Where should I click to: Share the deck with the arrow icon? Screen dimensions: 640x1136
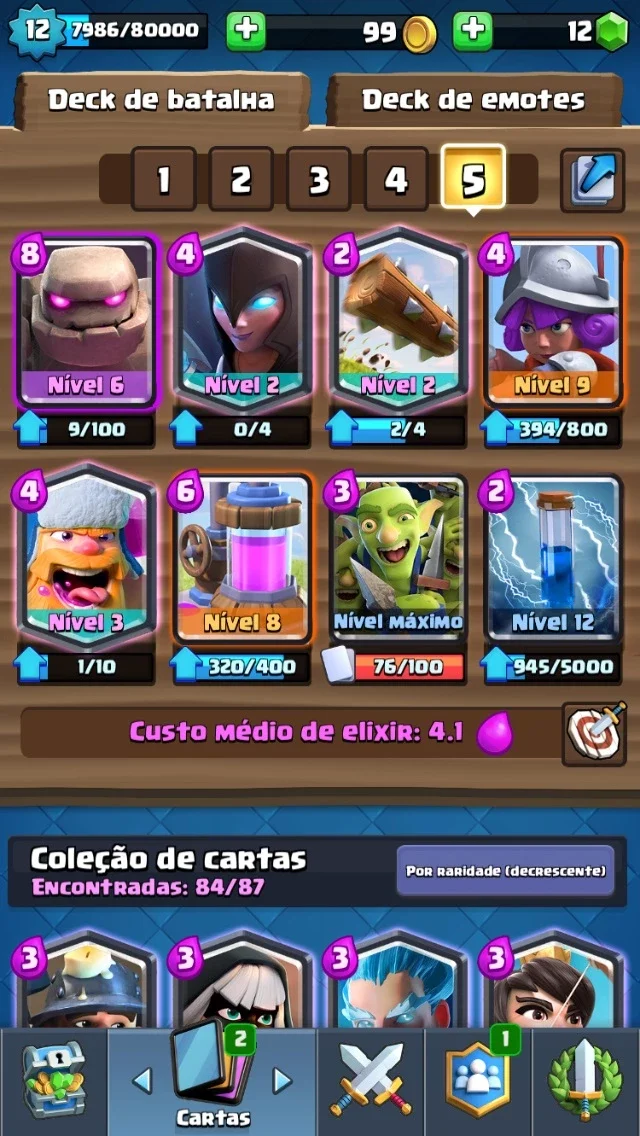click(593, 180)
